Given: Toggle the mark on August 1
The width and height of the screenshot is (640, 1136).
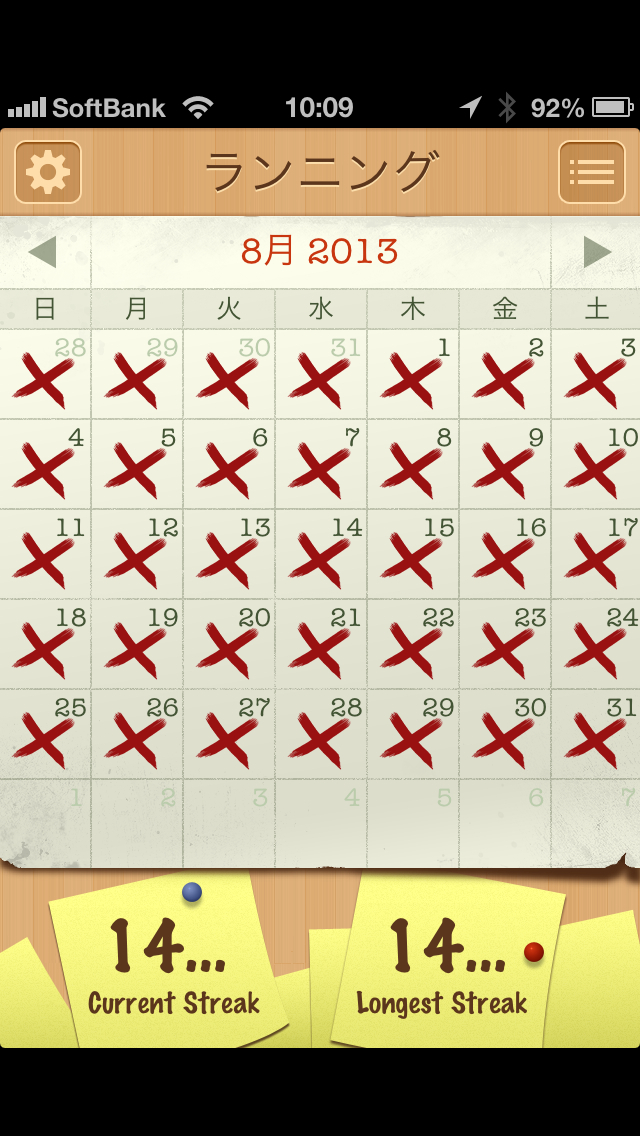Looking at the screenshot, I should 413,374.
